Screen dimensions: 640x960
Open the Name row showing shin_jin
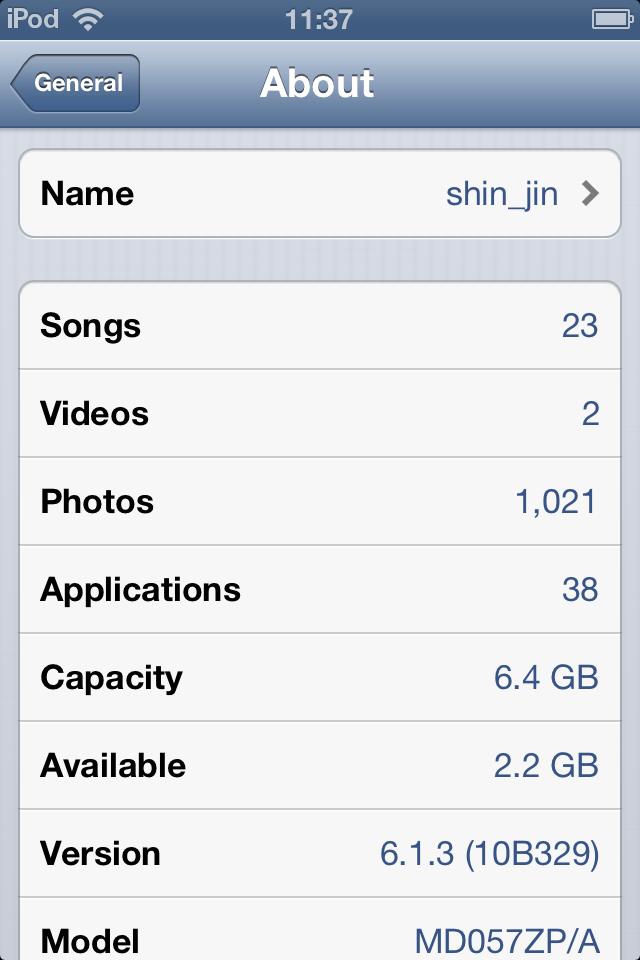click(320, 194)
